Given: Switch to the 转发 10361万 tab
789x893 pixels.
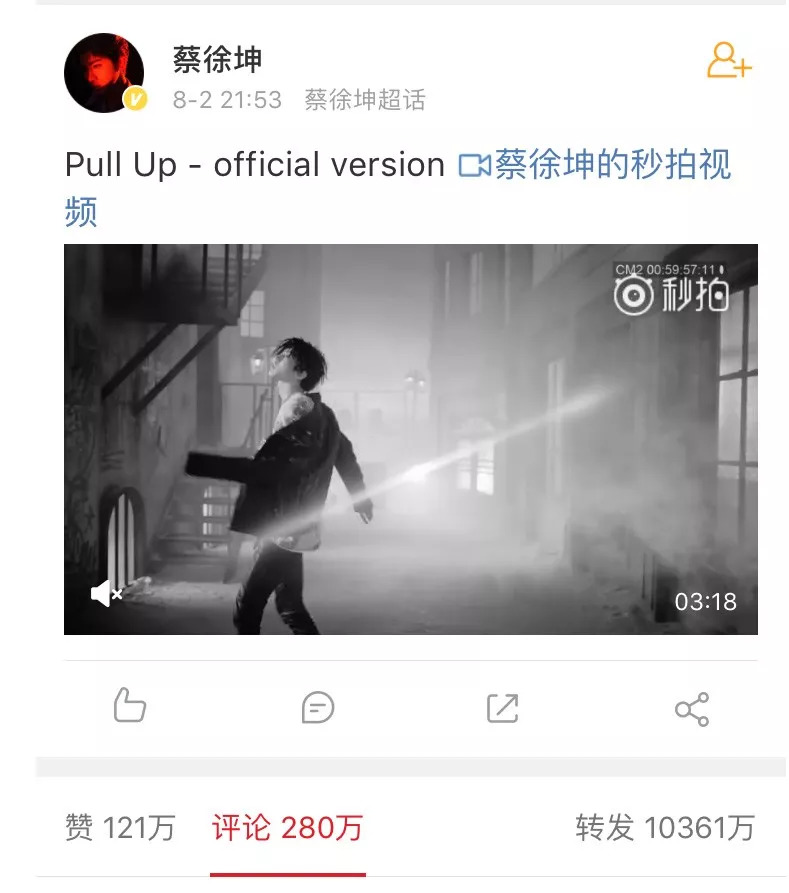Looking at the screenshot, I should [x=664, y=828].
